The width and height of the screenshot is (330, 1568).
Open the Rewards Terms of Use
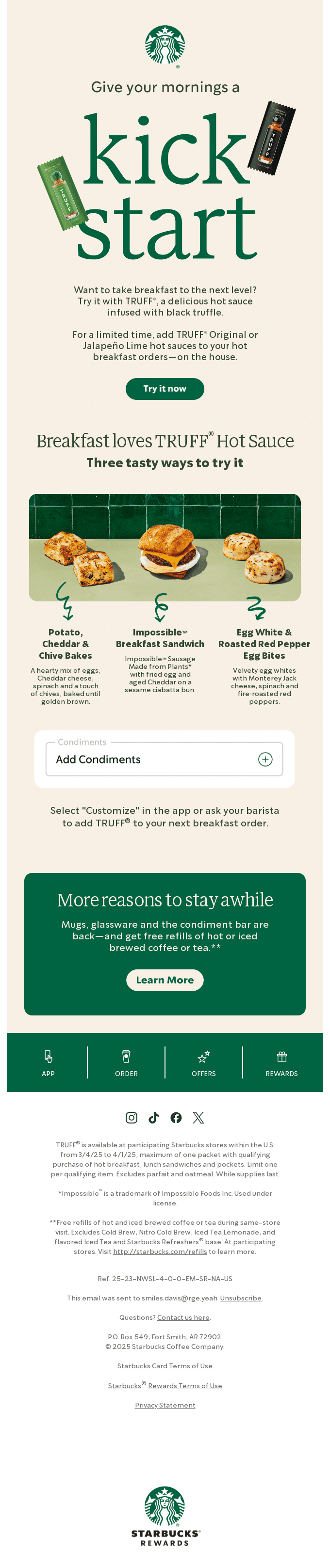(x=185, y=1385)
